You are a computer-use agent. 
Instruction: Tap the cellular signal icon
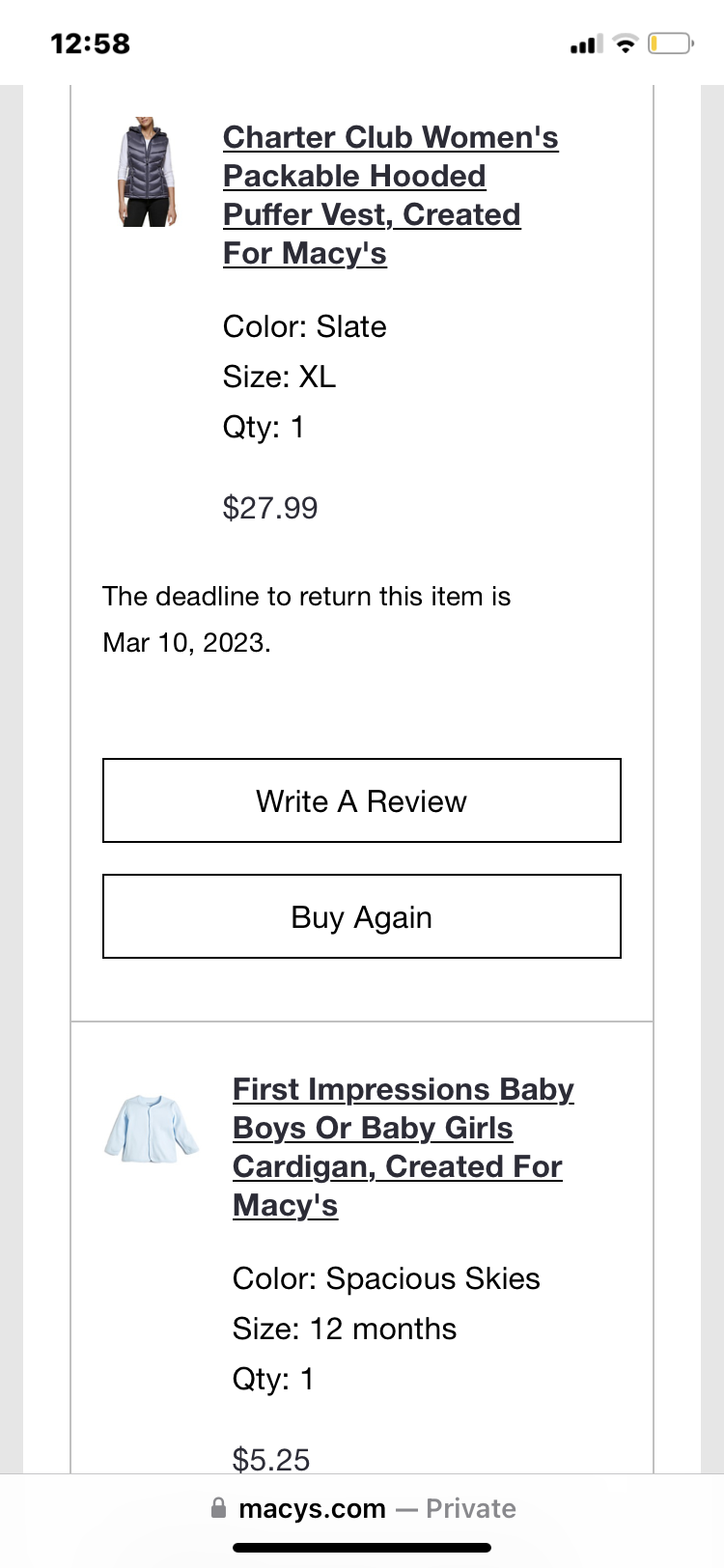tap(585, 42)
